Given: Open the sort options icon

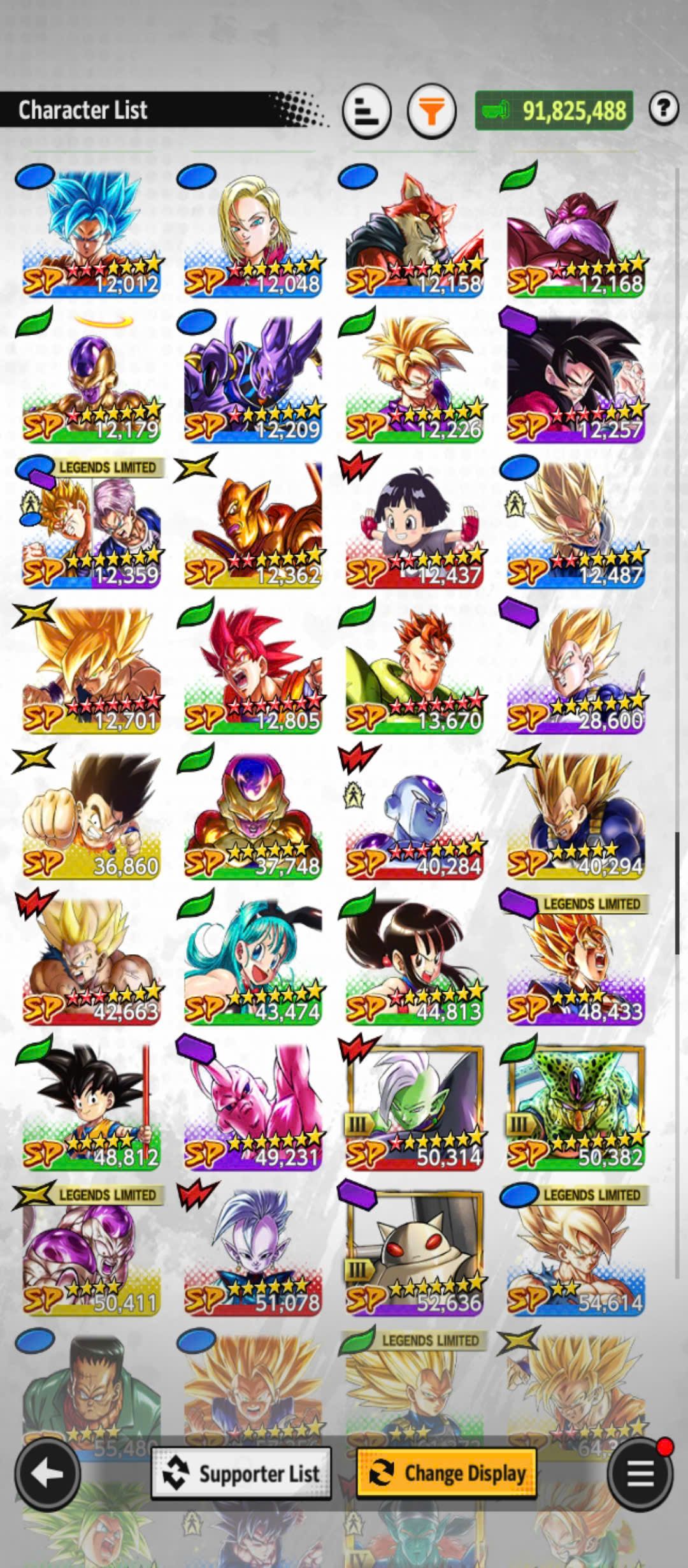Looking at the screenshot, I should tap(366, 111).
